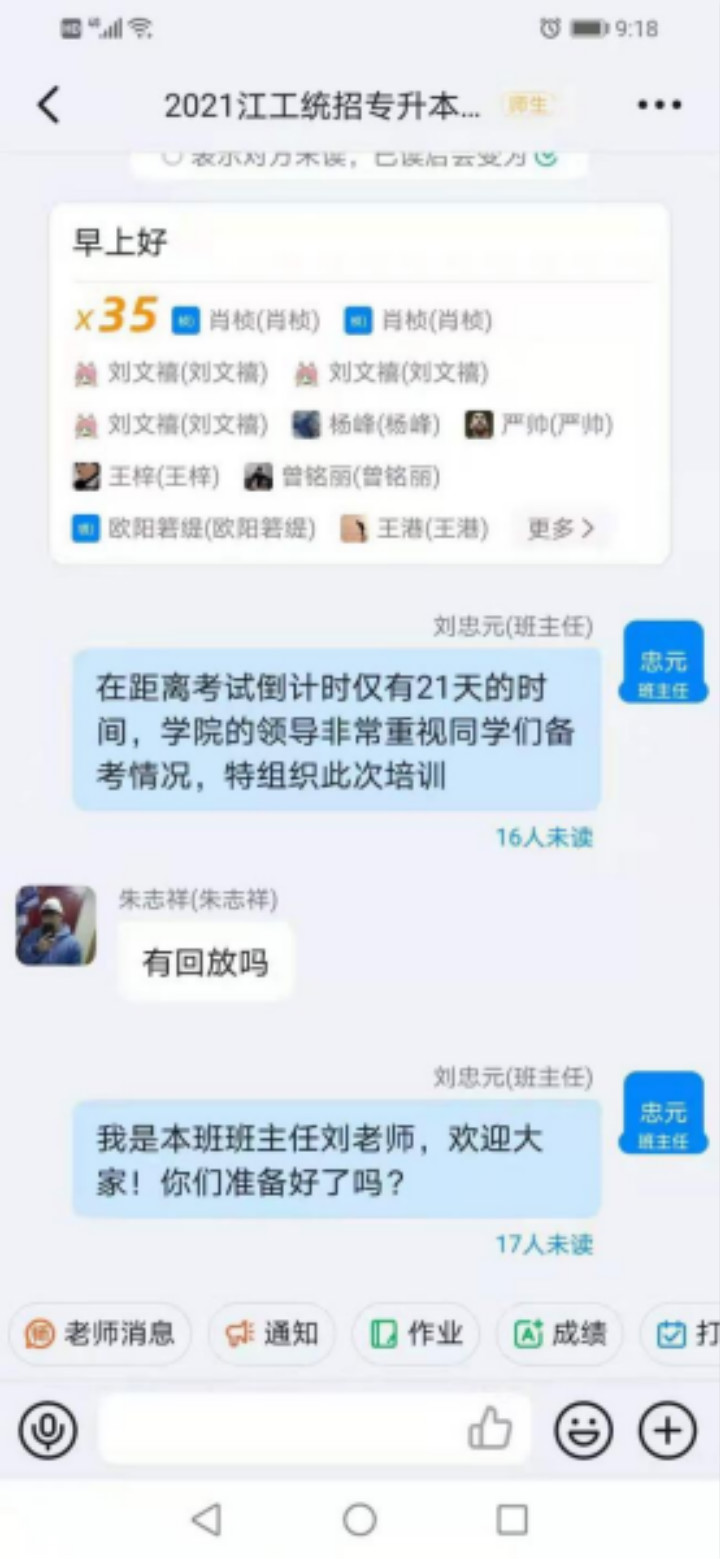View the 17人未读 unread list

(544, 1244)
